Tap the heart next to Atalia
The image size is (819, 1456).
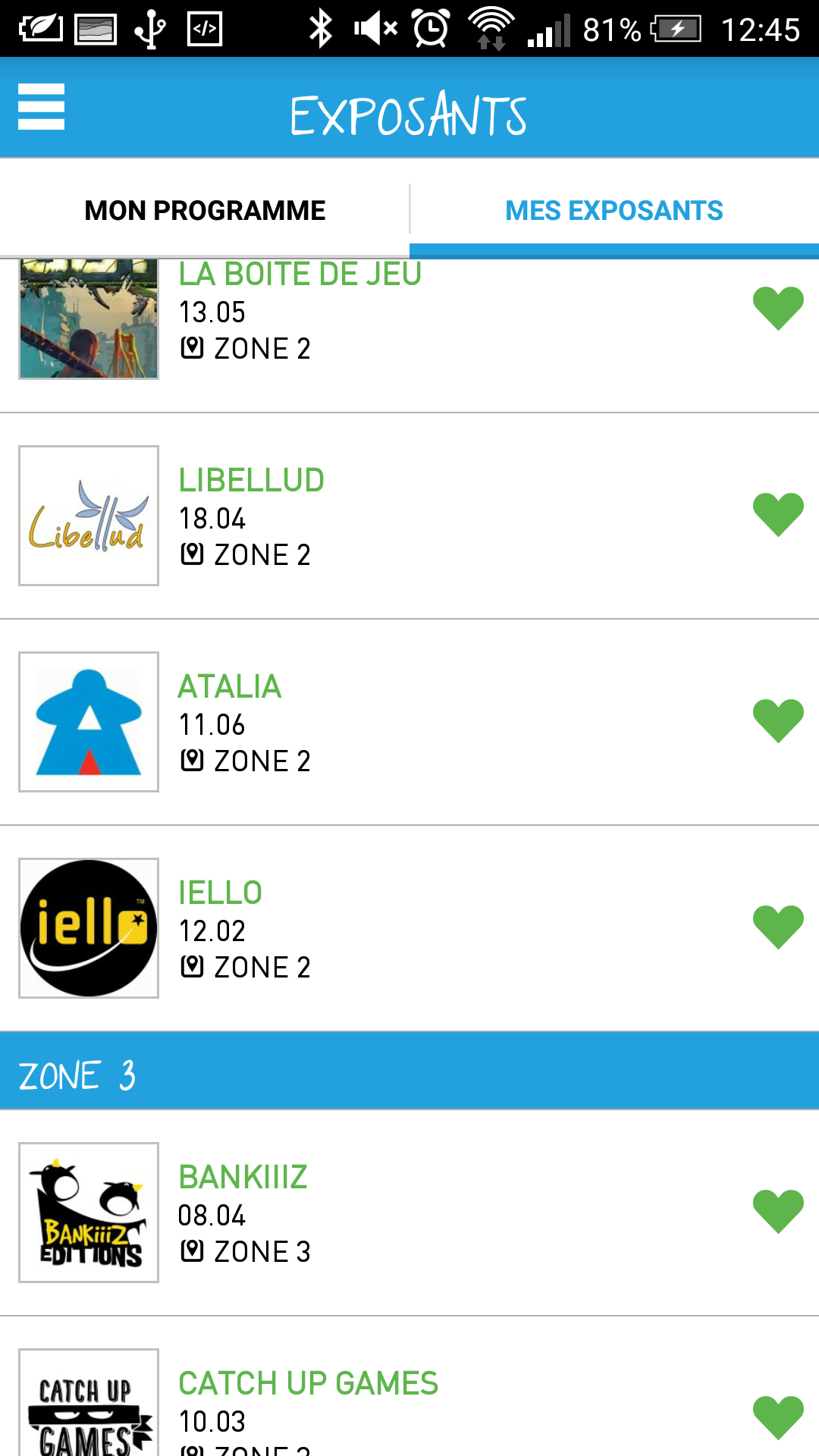778,720
